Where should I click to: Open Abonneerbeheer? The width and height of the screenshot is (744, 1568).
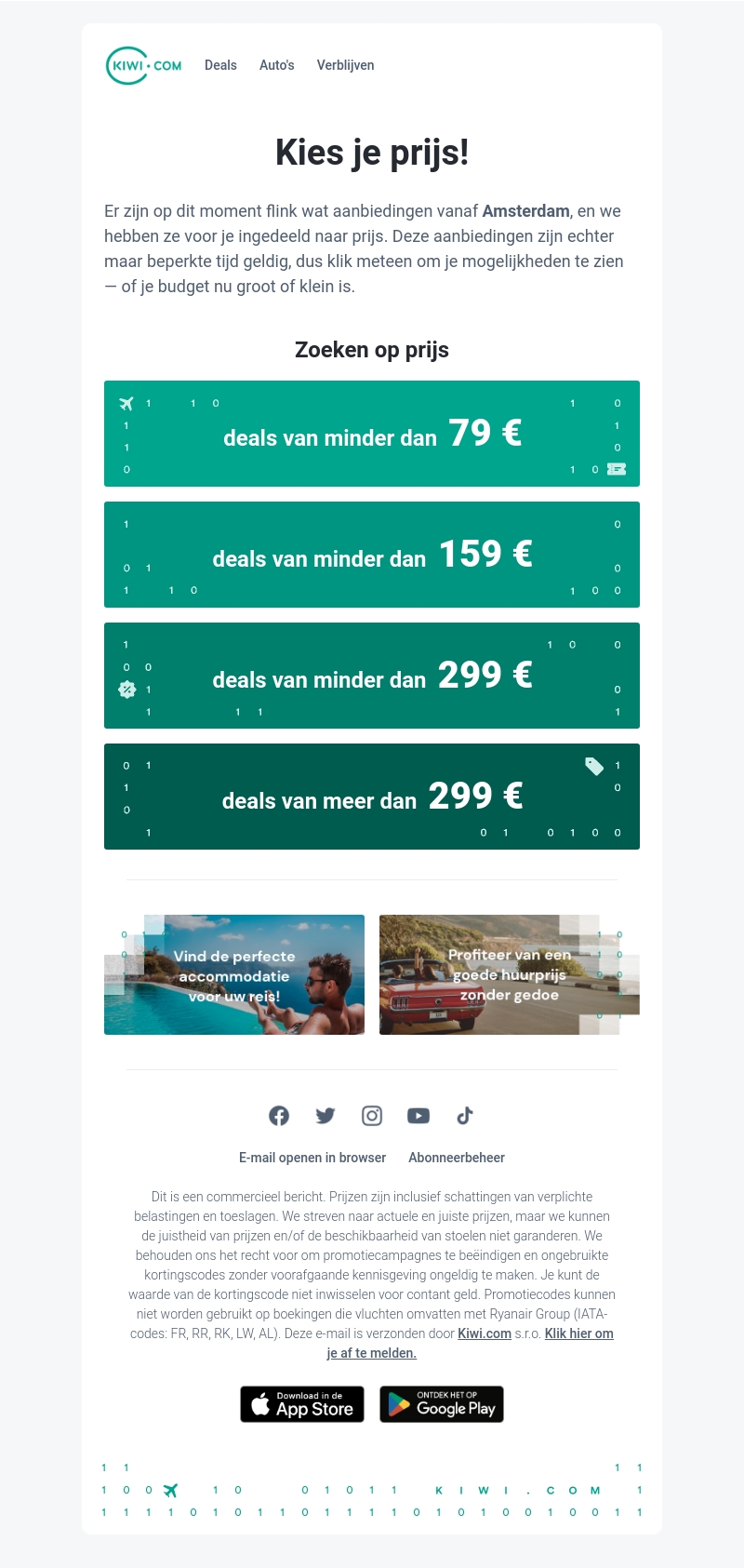457,1158
